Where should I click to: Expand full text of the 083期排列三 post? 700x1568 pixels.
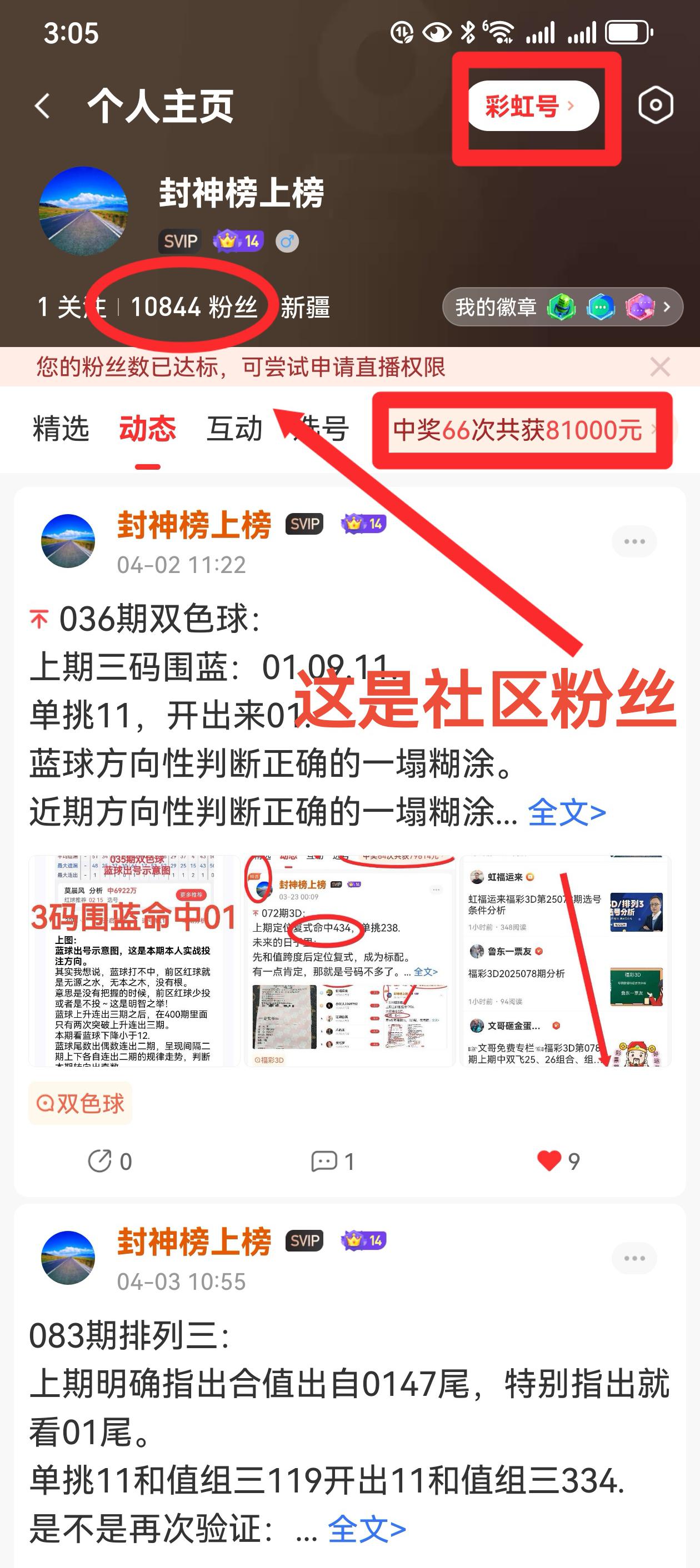point(366,1529)
